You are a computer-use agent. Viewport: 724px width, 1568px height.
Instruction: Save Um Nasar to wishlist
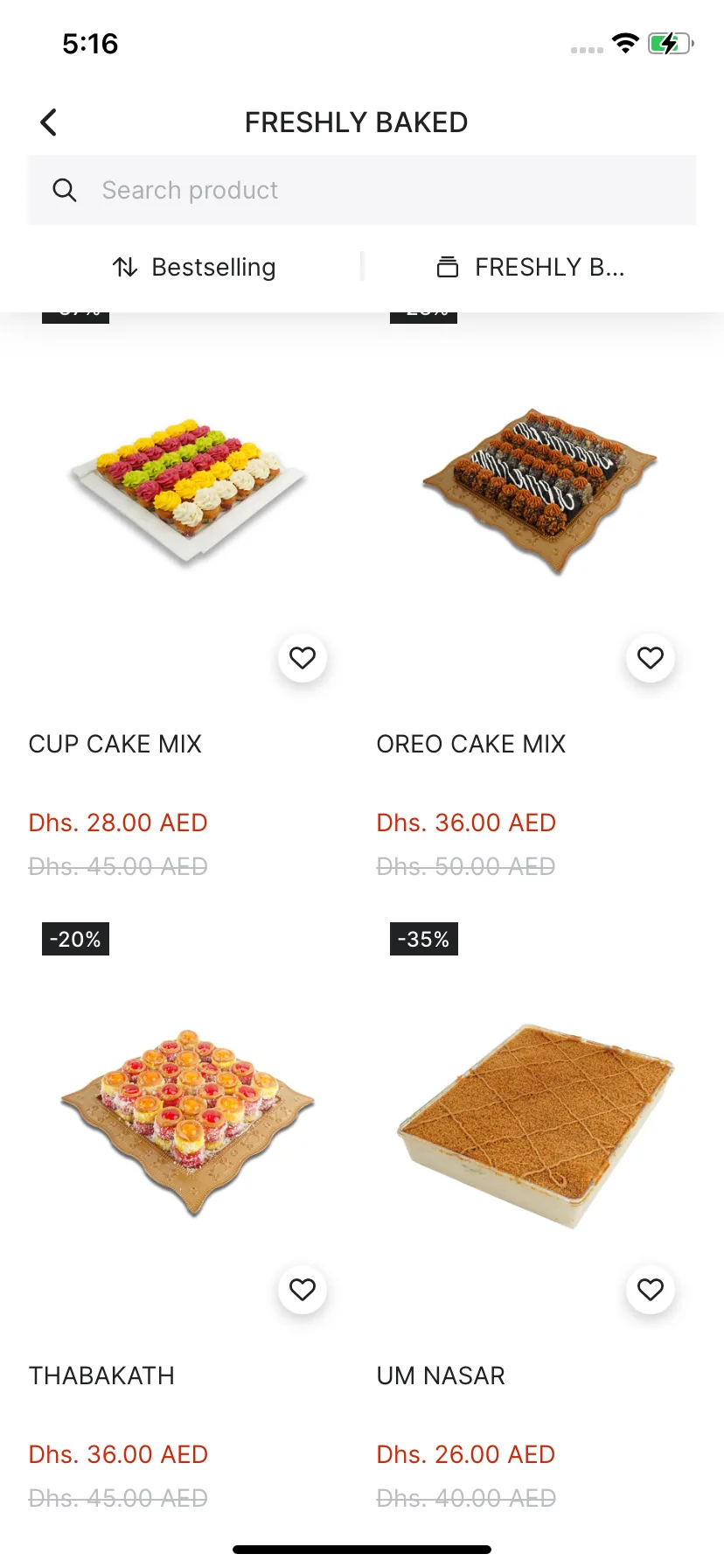[x=651, y=1290]
